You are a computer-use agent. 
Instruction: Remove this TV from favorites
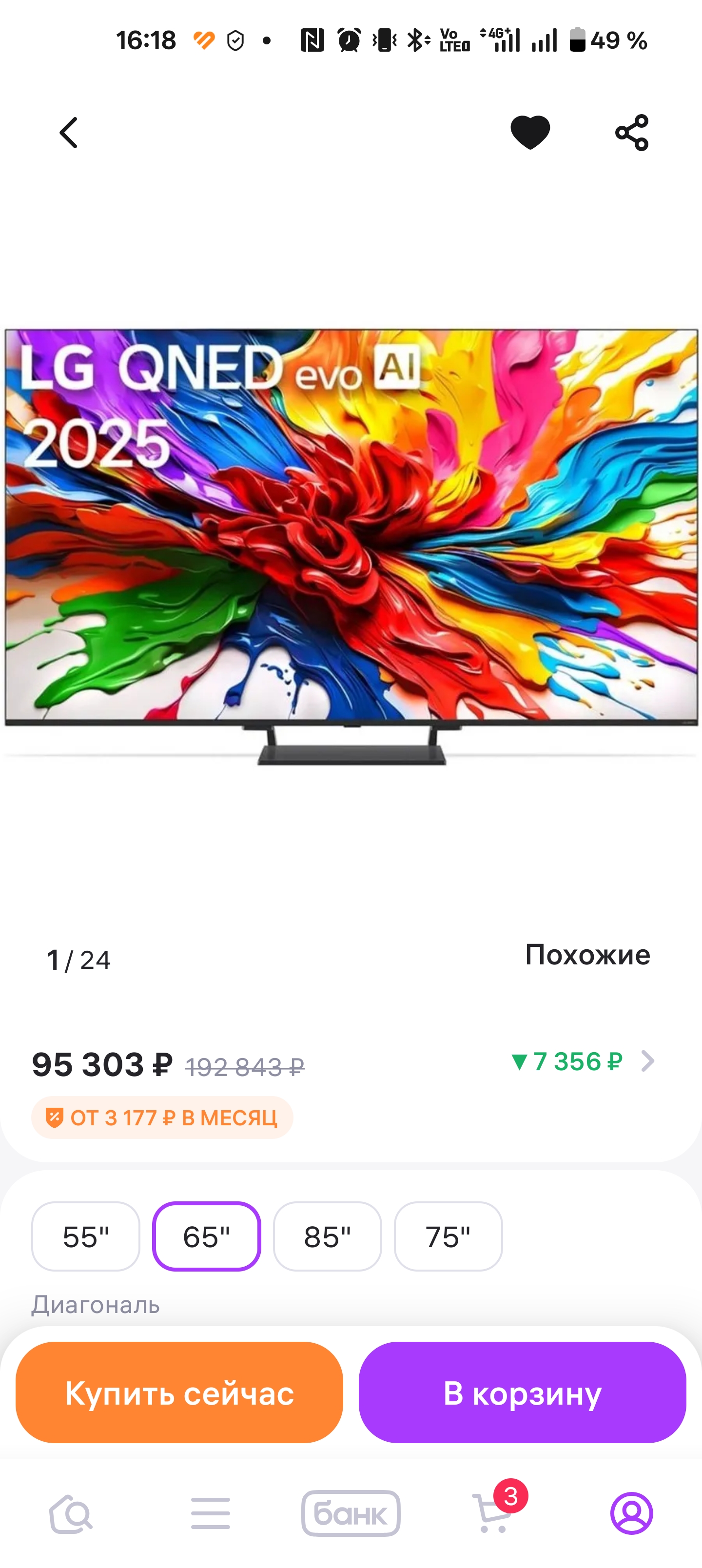pos(530,132)
